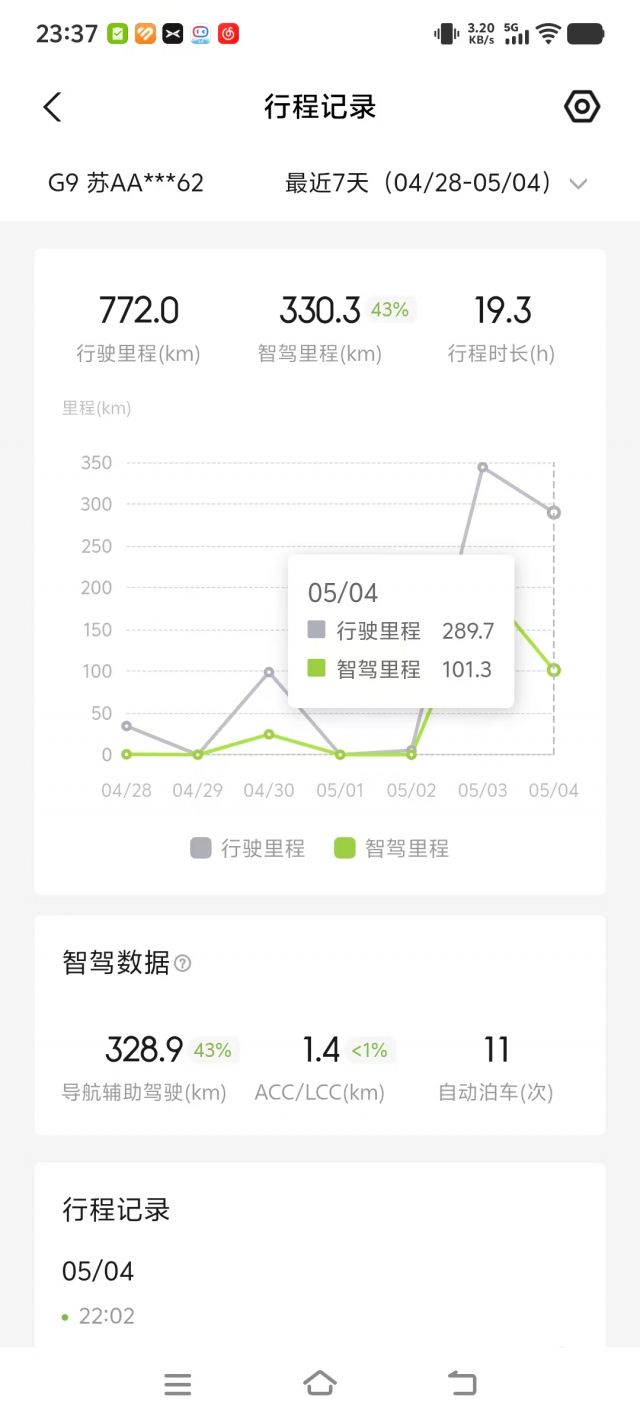Open recent apps from the navigation bar
The image size is (640, 1422).
pos(178,1384)
